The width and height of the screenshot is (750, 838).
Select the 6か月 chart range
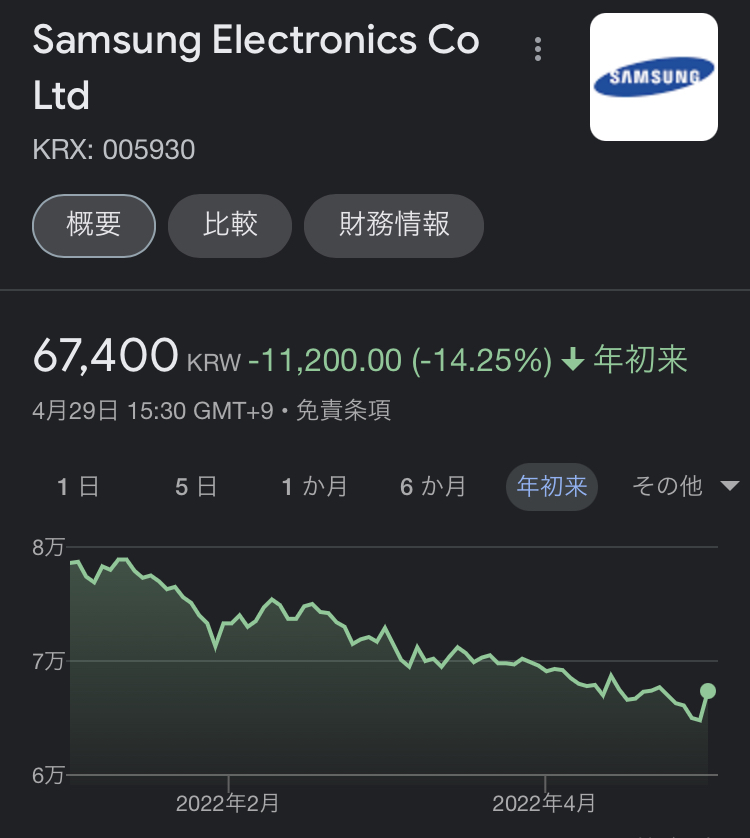coord(433,487)
